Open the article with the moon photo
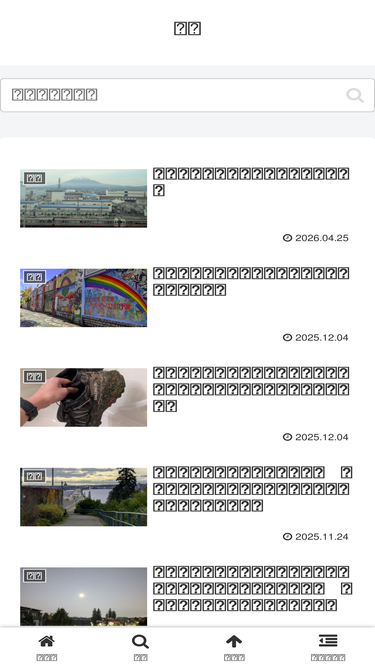375x667 pixels. tap(185, 596)
